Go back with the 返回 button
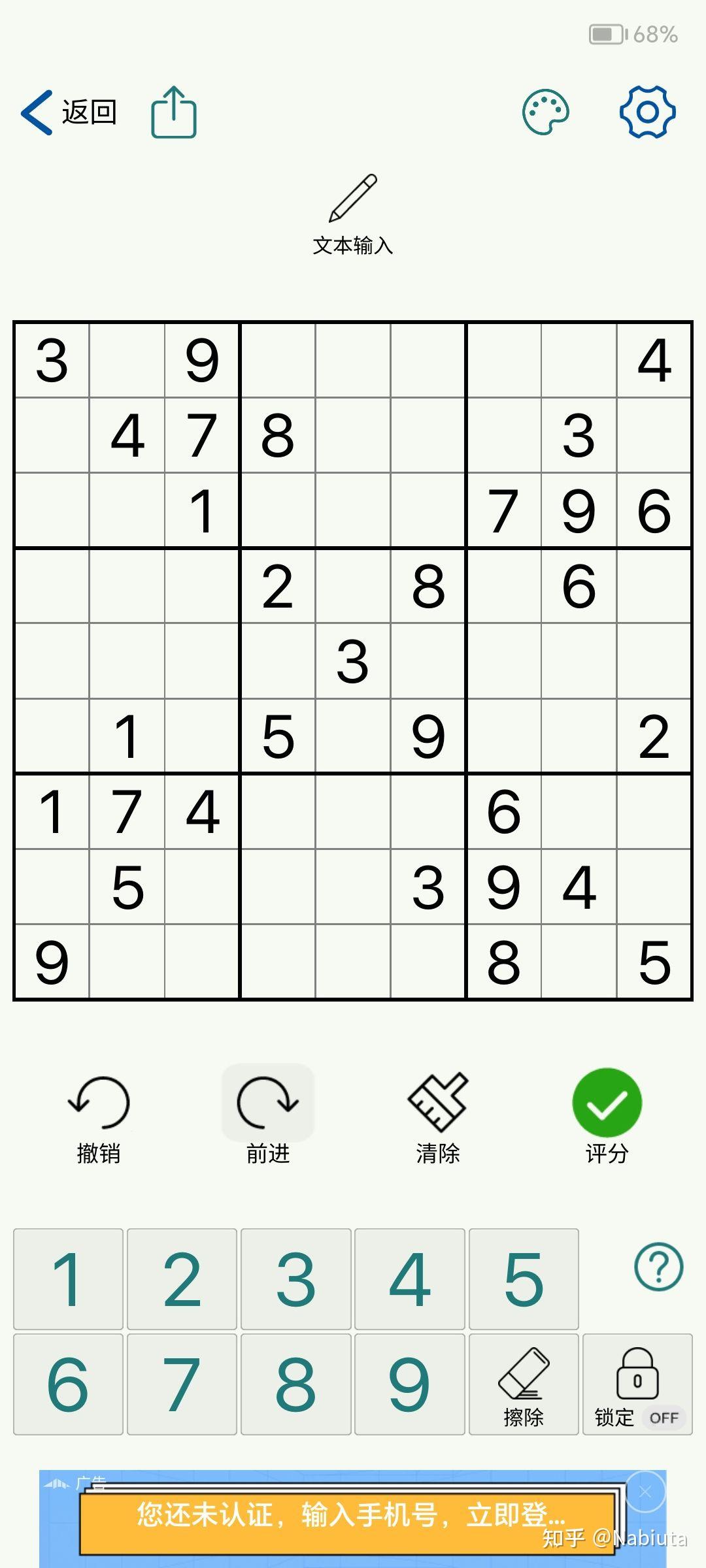Screen dimensions: 706x1568 (x=69, y=112)
